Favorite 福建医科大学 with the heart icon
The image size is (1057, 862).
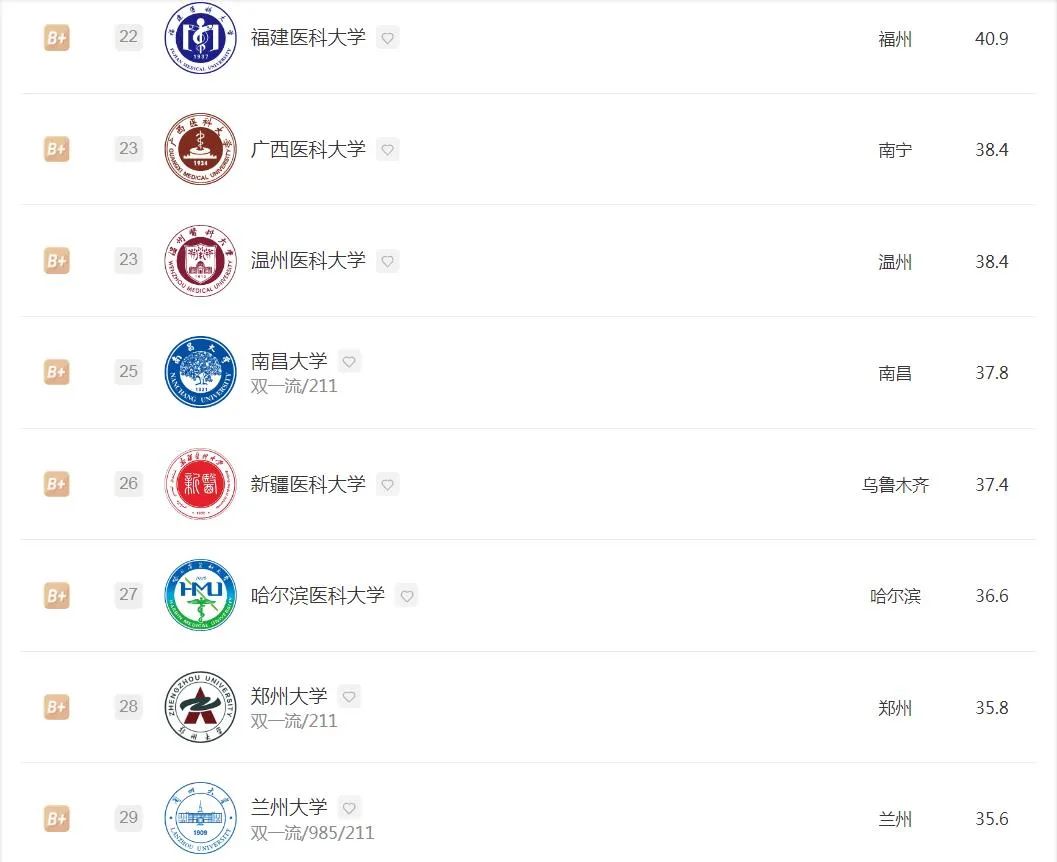388,38
